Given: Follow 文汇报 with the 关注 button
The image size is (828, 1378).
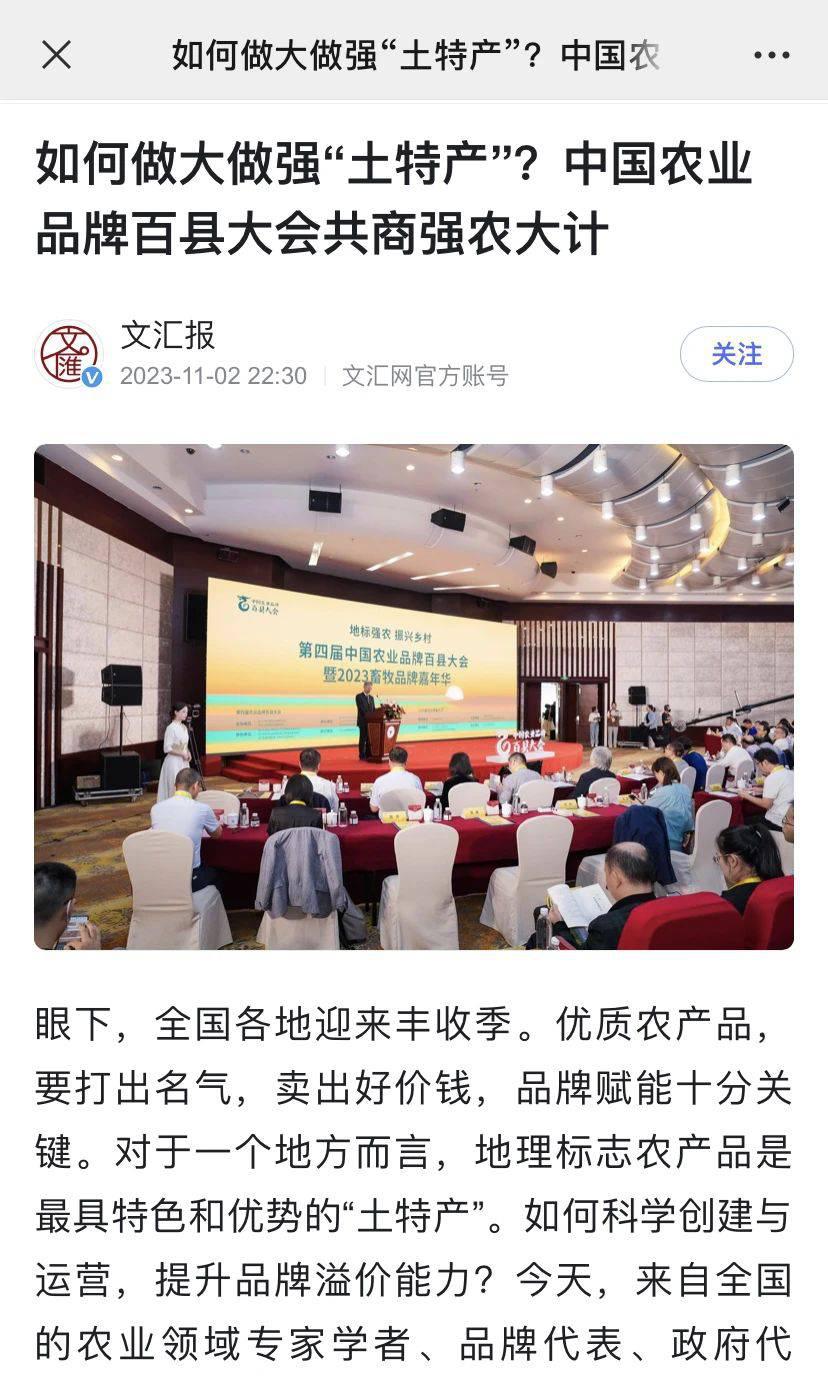Looking at the screenshot, I should (x=736, y=354).
